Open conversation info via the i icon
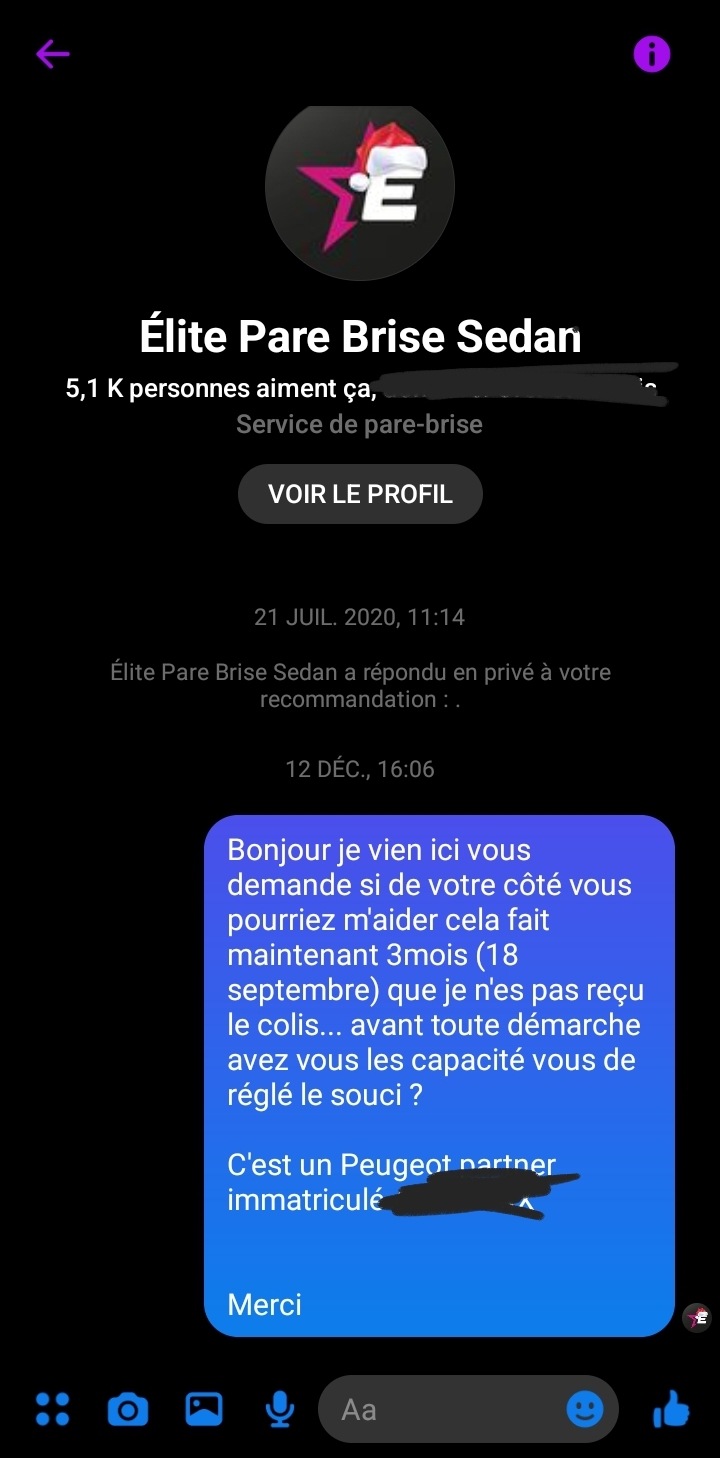 point(651,54)
